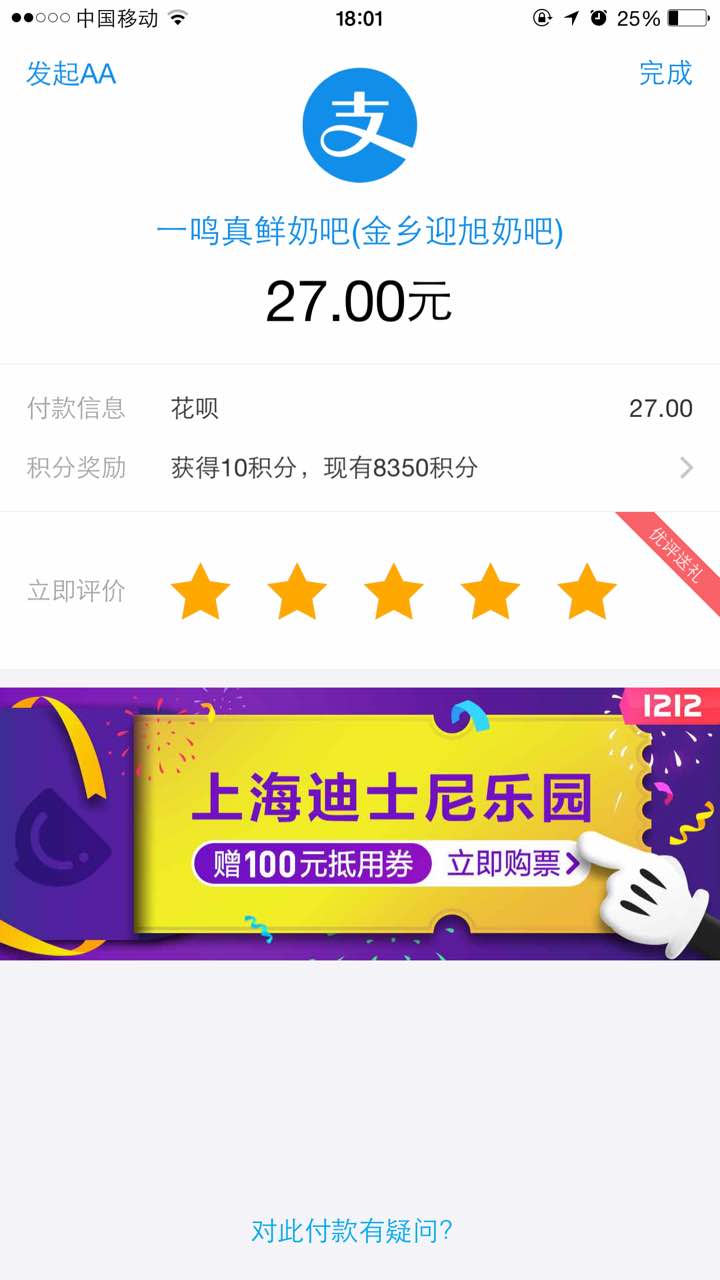This screenshot has width=720, height=1280.
Task: Open the 上海迪士尼乐园 ticket banner
Action: [360, 823]
